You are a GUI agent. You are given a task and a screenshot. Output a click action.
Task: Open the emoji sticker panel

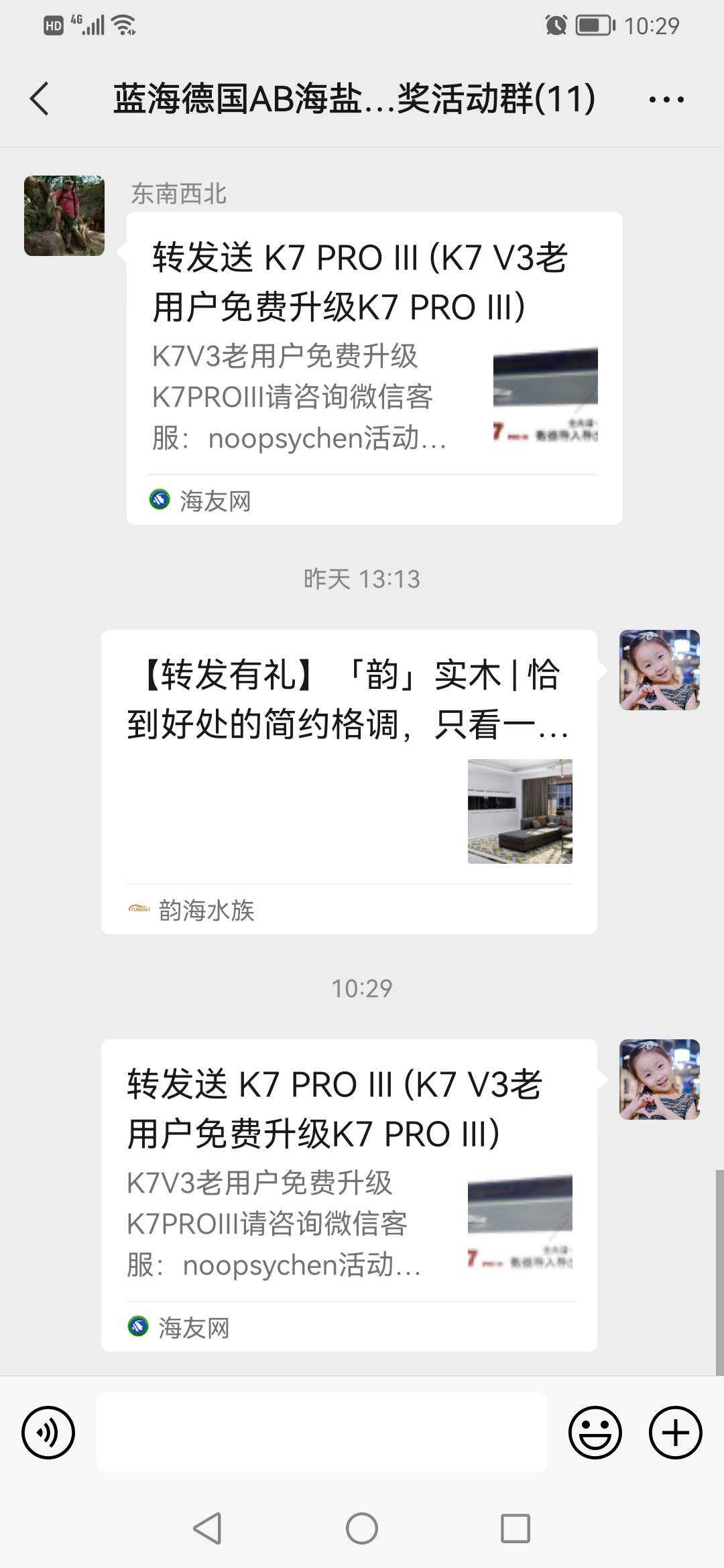pos(595,1433)
